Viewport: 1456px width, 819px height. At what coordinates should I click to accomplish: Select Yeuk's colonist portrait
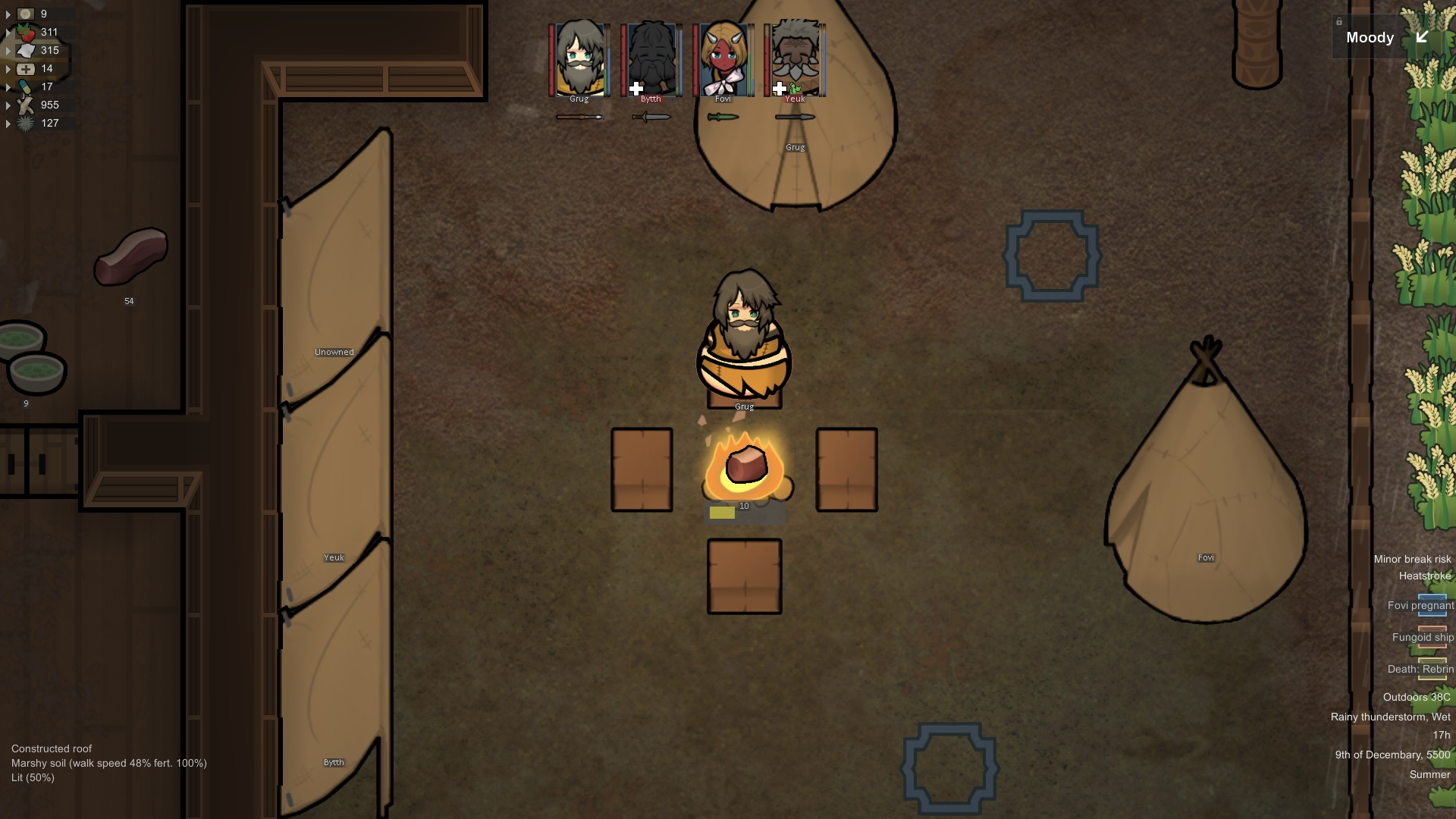pos(795,60)
